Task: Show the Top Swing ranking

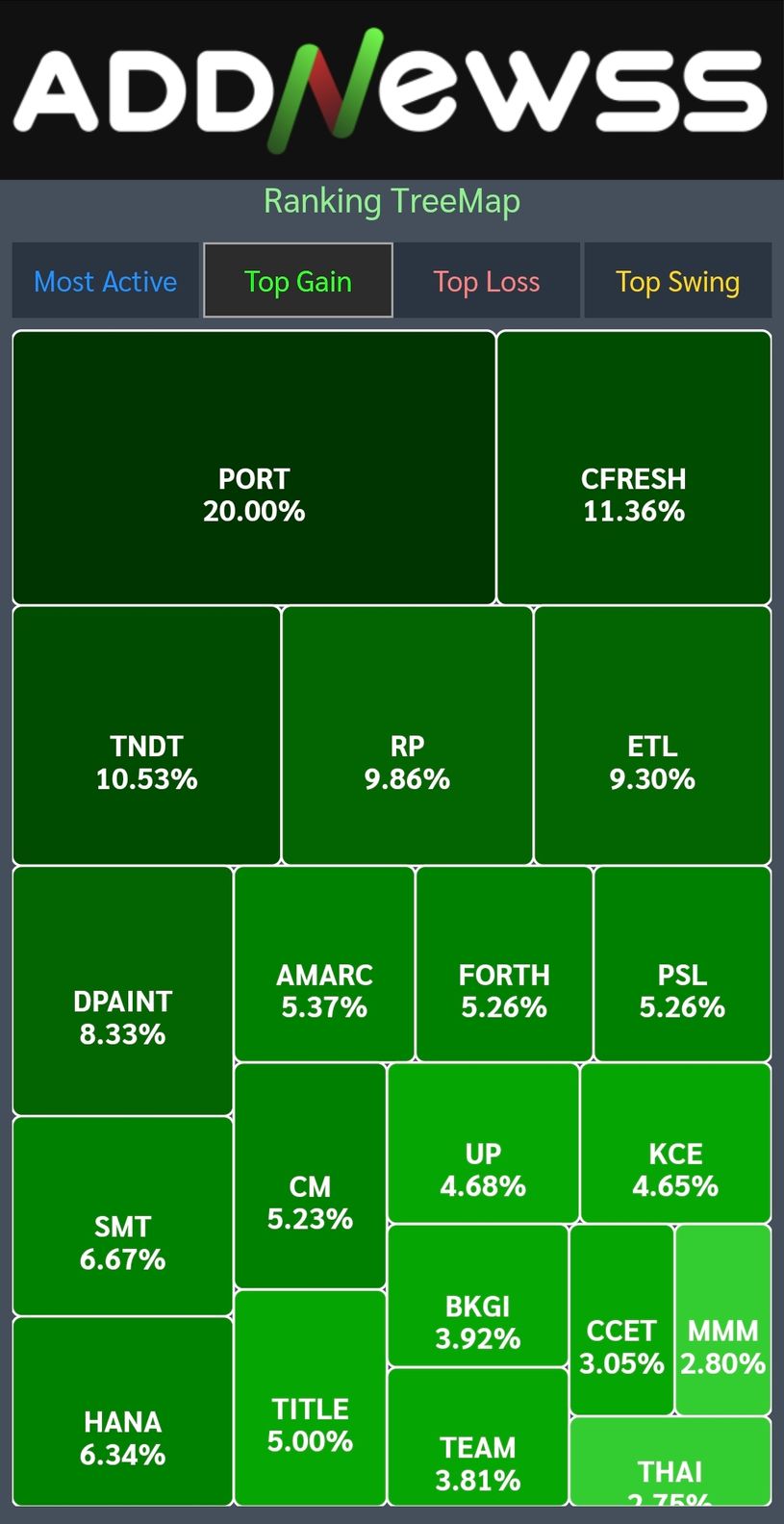Action: 677,280
